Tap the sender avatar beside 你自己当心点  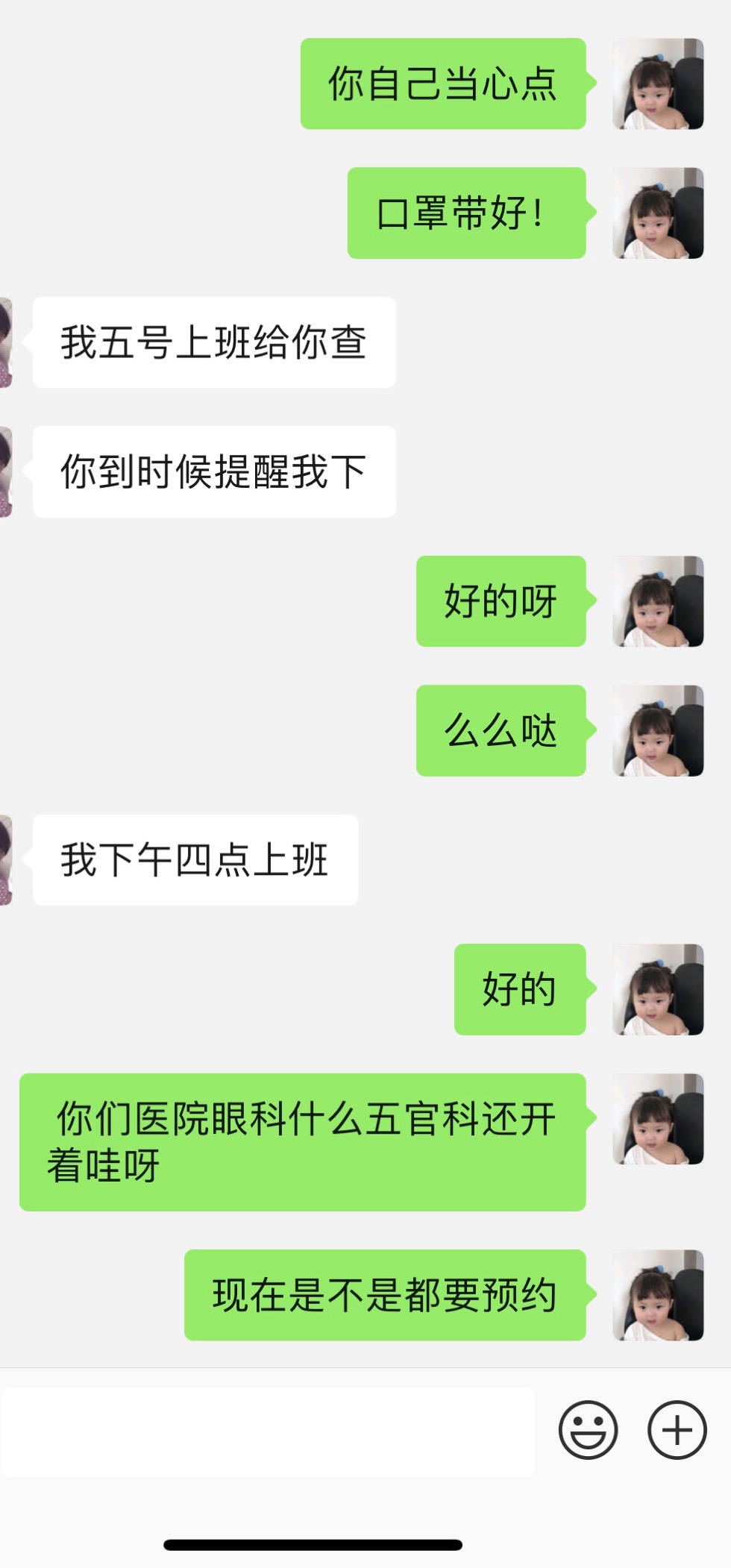[658, 84]
